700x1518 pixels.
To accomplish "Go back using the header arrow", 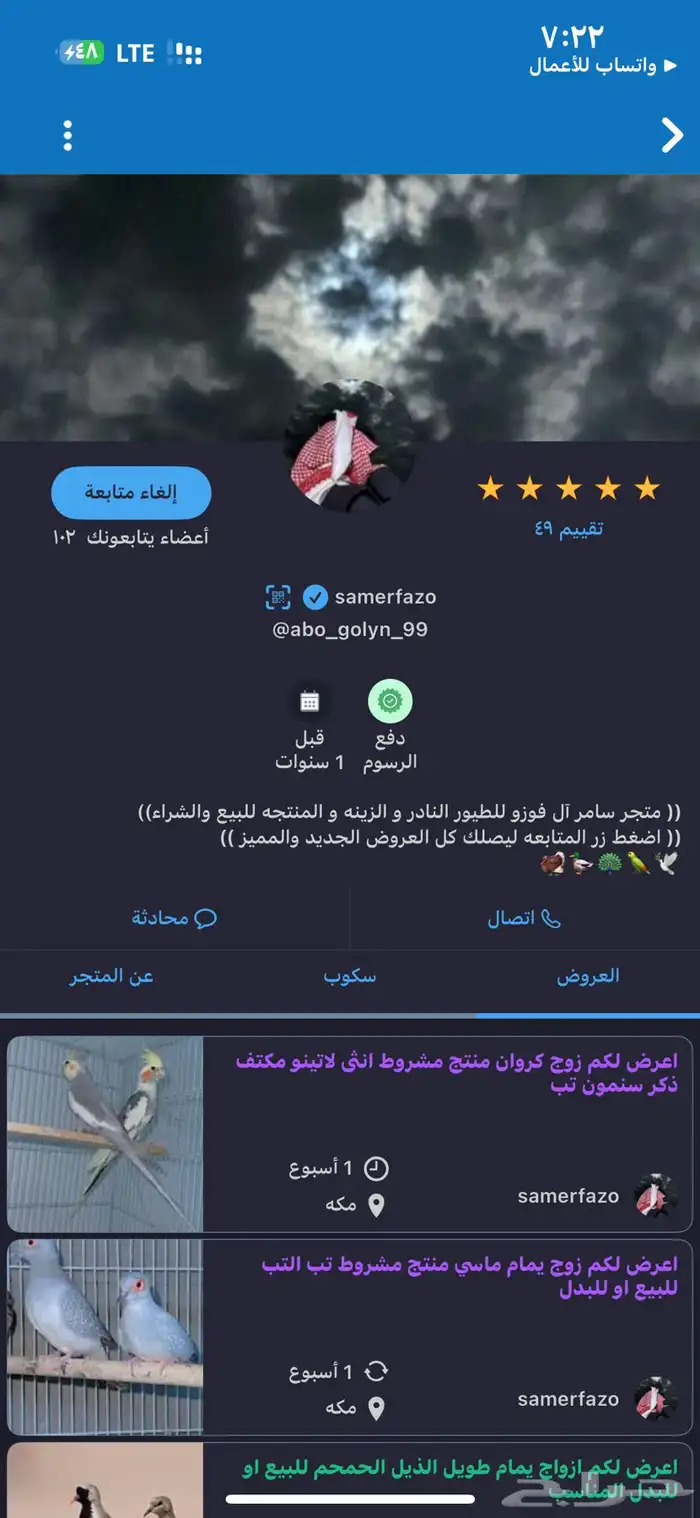I will point(672,136).
